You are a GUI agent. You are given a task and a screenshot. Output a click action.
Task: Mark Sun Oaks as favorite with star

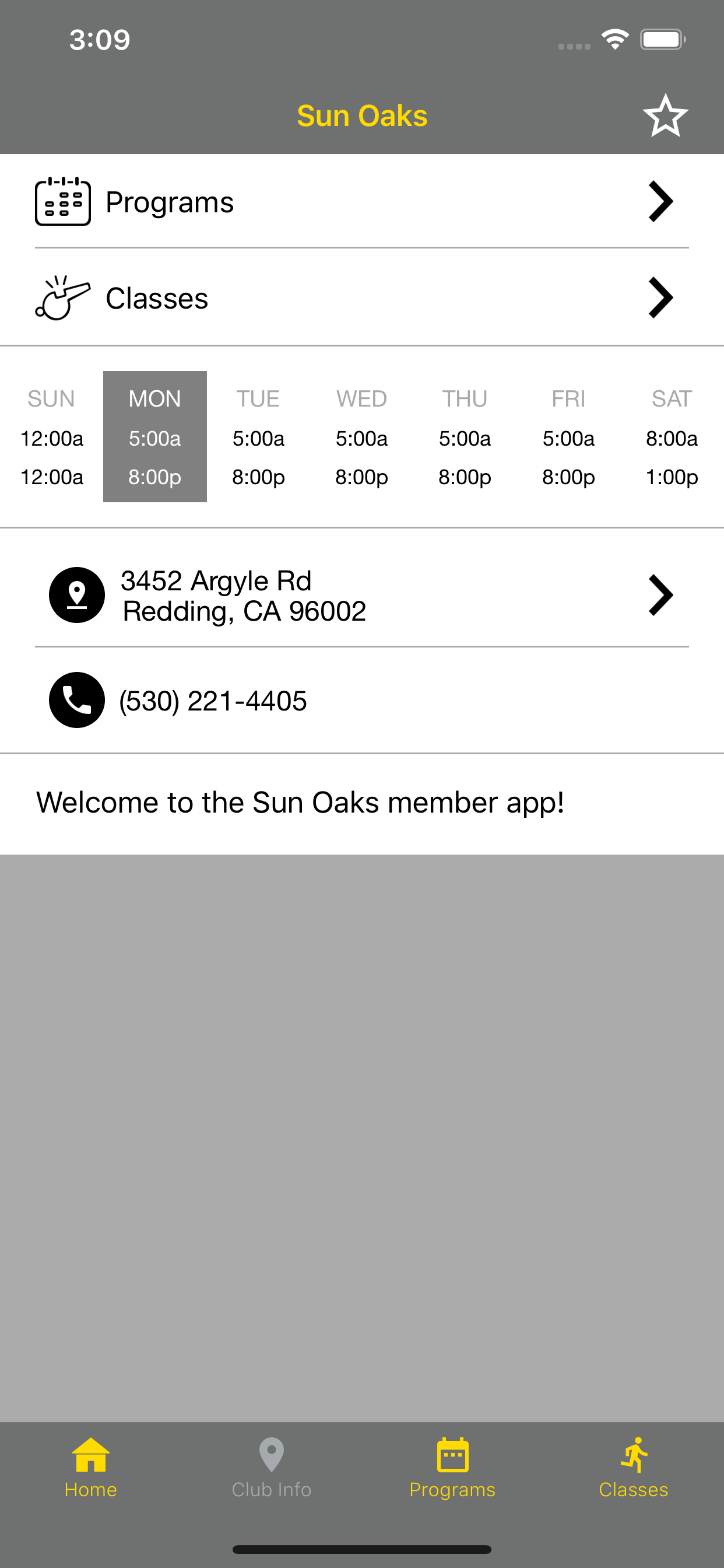(665, 115)
